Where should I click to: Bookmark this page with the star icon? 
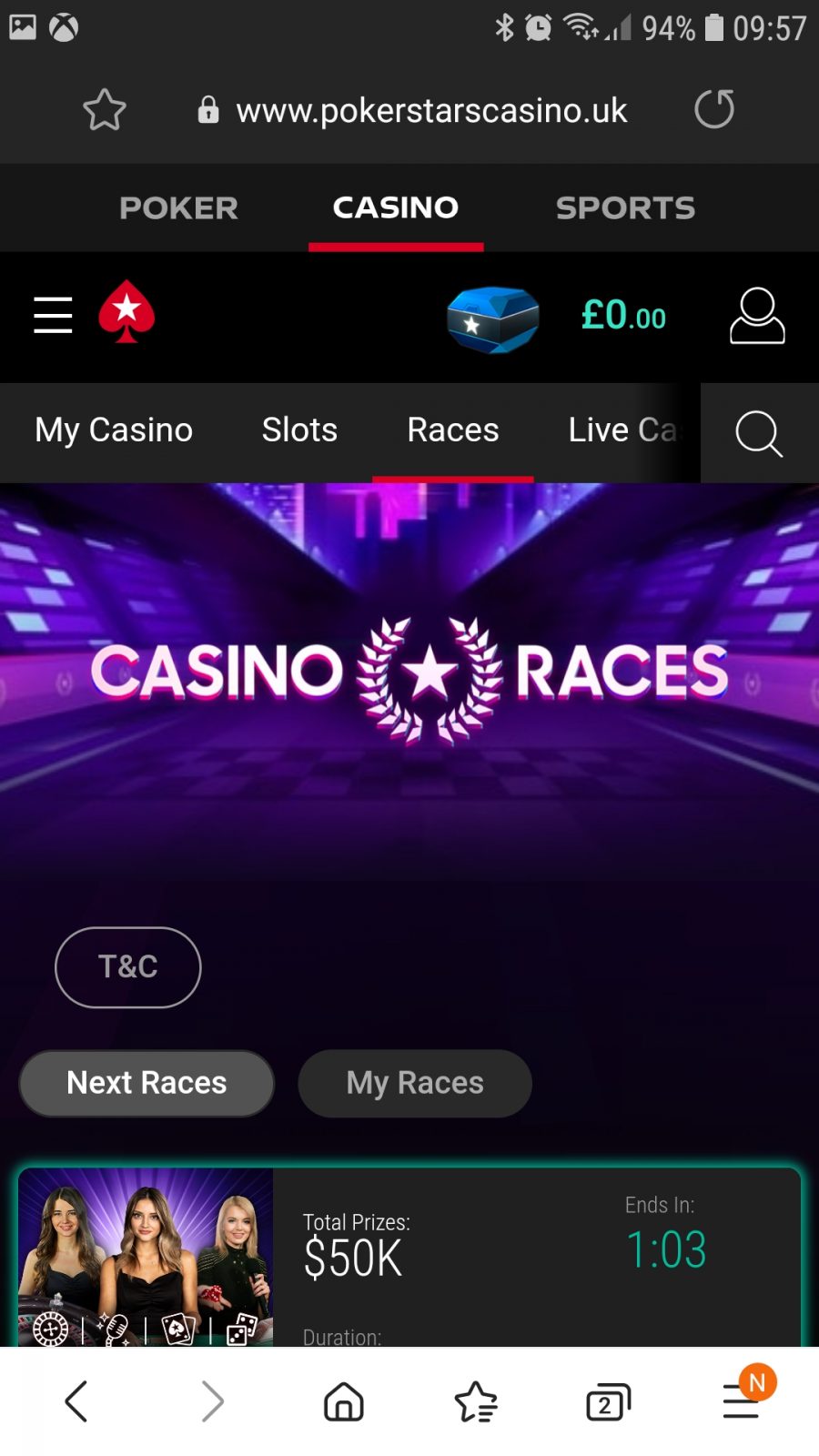click(x=104, y=110)
